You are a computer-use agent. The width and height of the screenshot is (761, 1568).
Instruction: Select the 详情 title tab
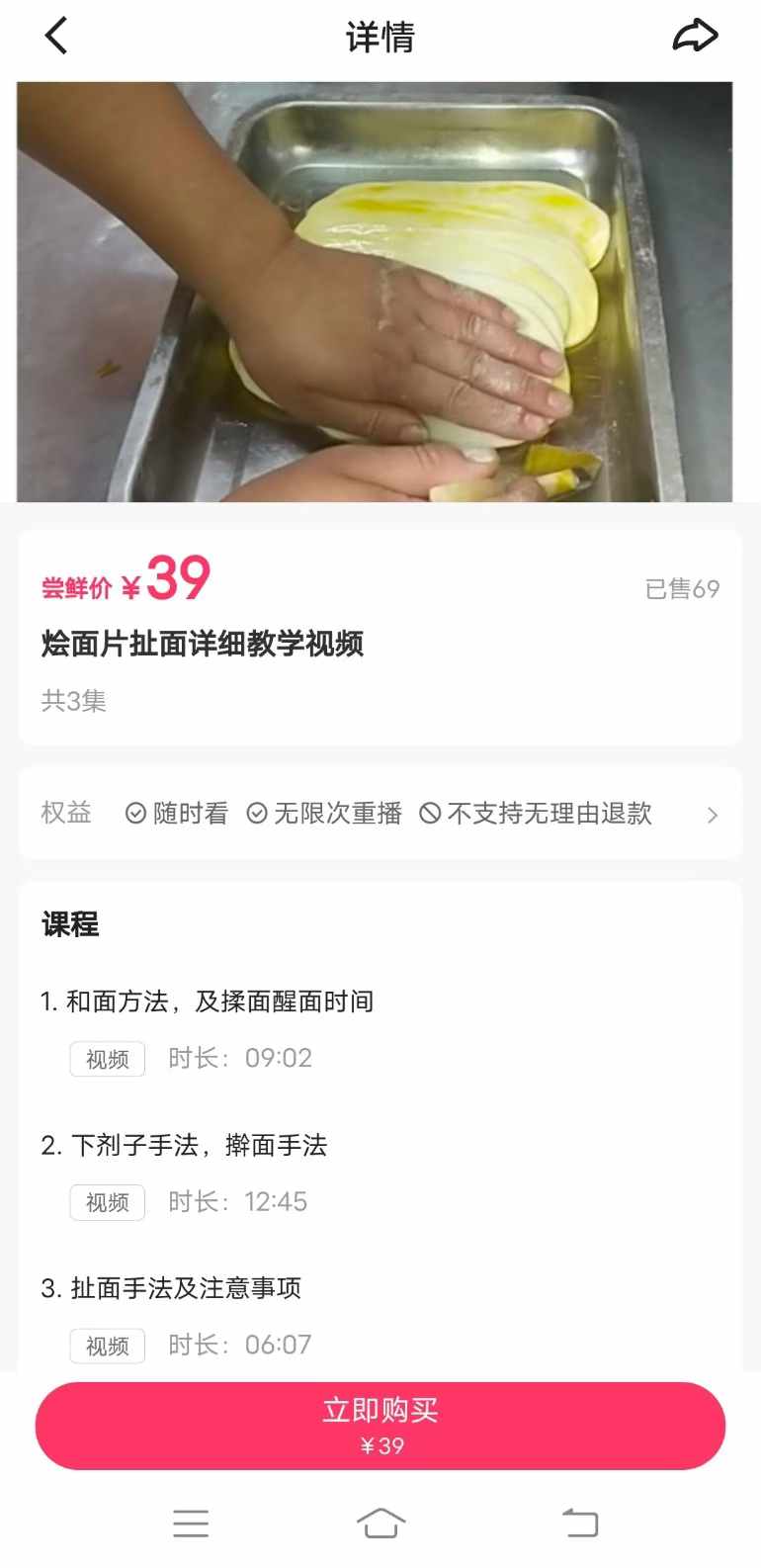click(x=380, y=37)
